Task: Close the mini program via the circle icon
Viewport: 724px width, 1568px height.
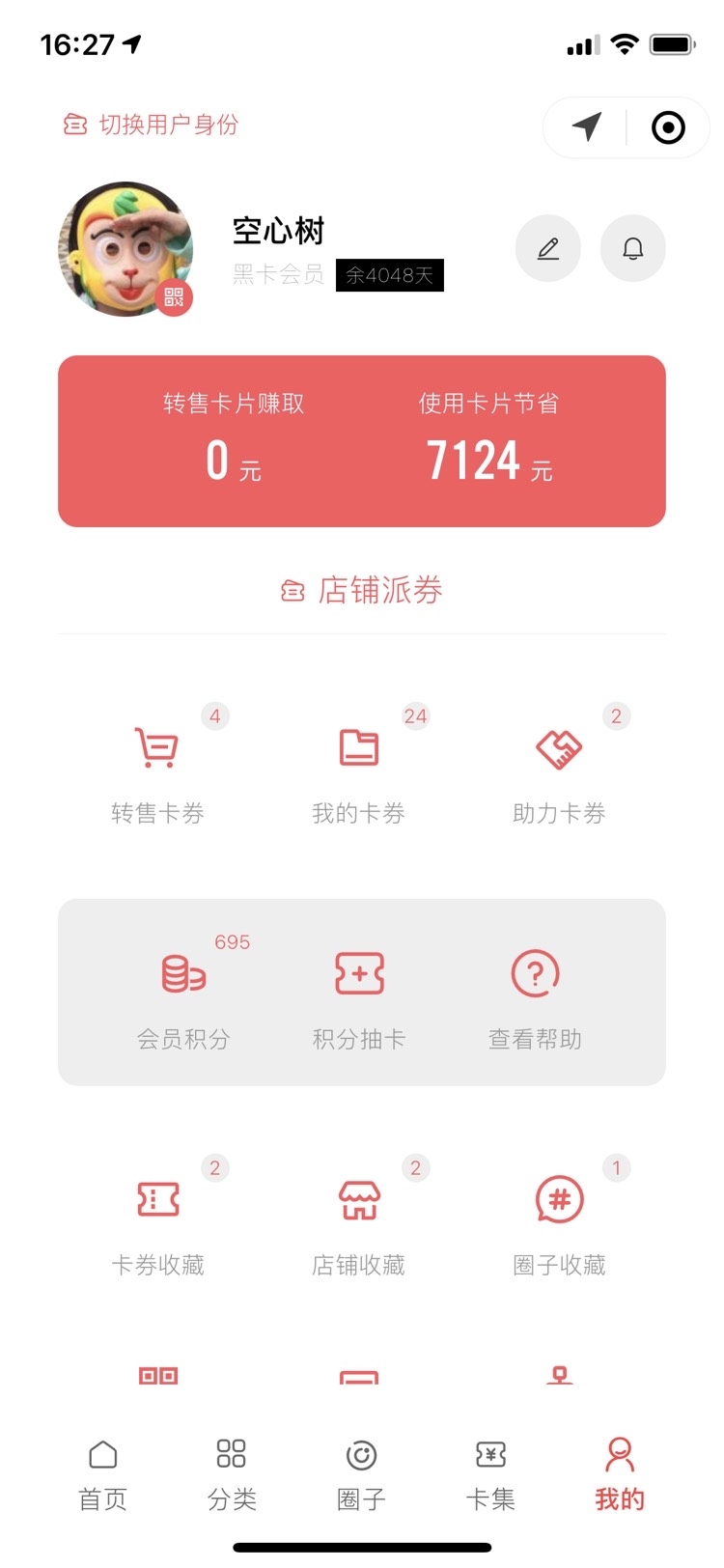Action: (668, 126)
